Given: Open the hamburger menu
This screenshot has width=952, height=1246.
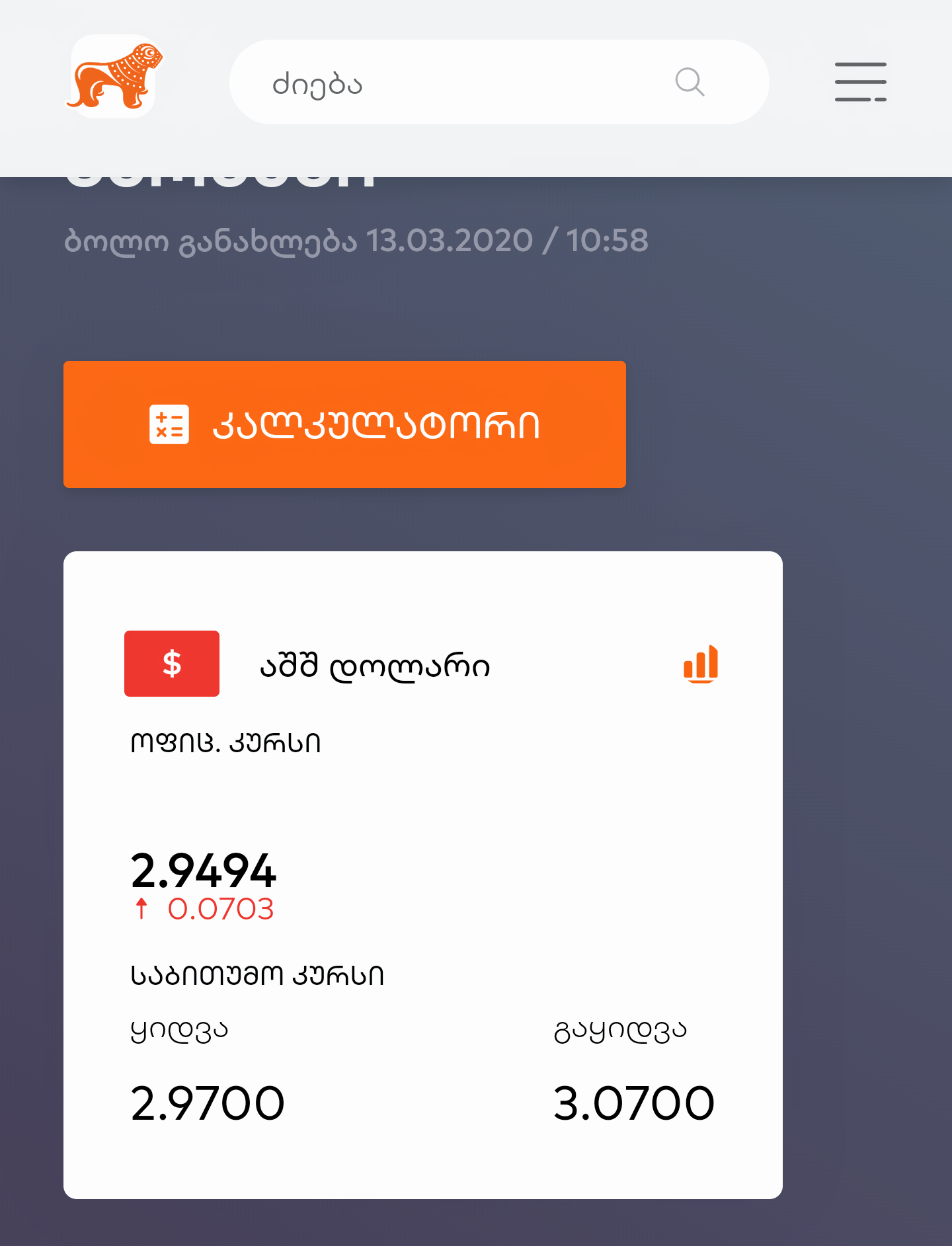Looking at the screenshot, I should click(860, 82).
